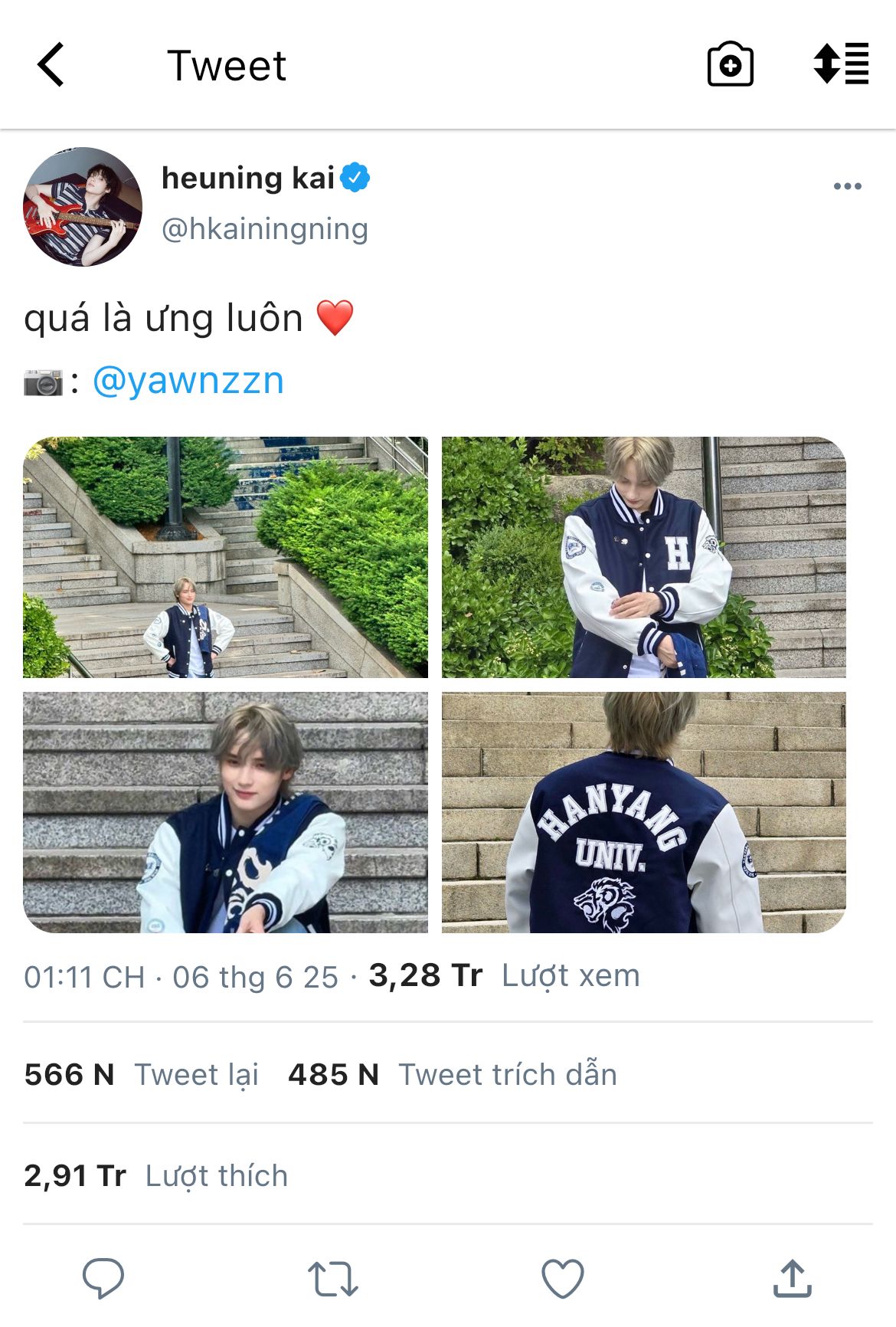Show the 485 N Tweet trích dẫn
896x1327 pixels.
point(453,1075)
